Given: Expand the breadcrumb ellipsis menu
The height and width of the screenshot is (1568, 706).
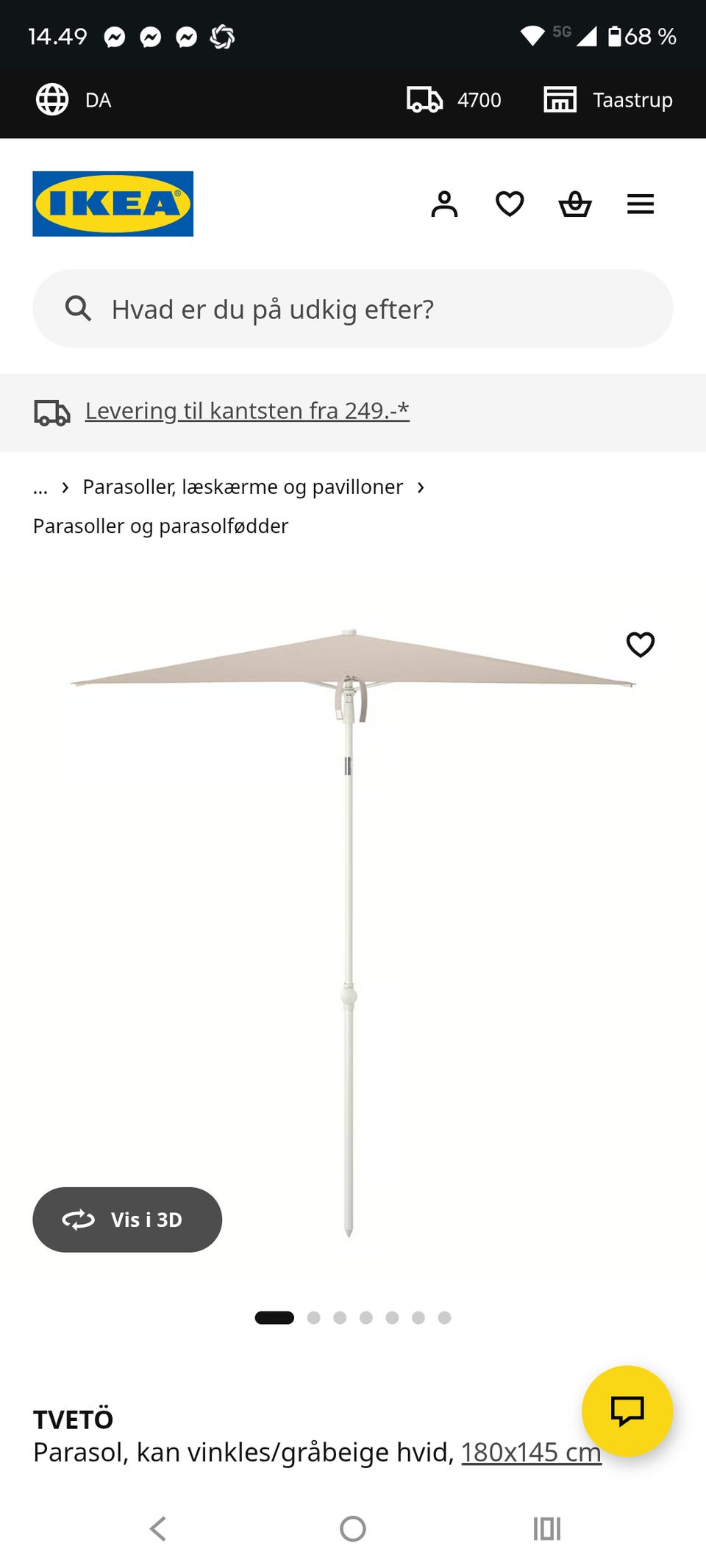Looking at the screenshot, I should (40, 487).
